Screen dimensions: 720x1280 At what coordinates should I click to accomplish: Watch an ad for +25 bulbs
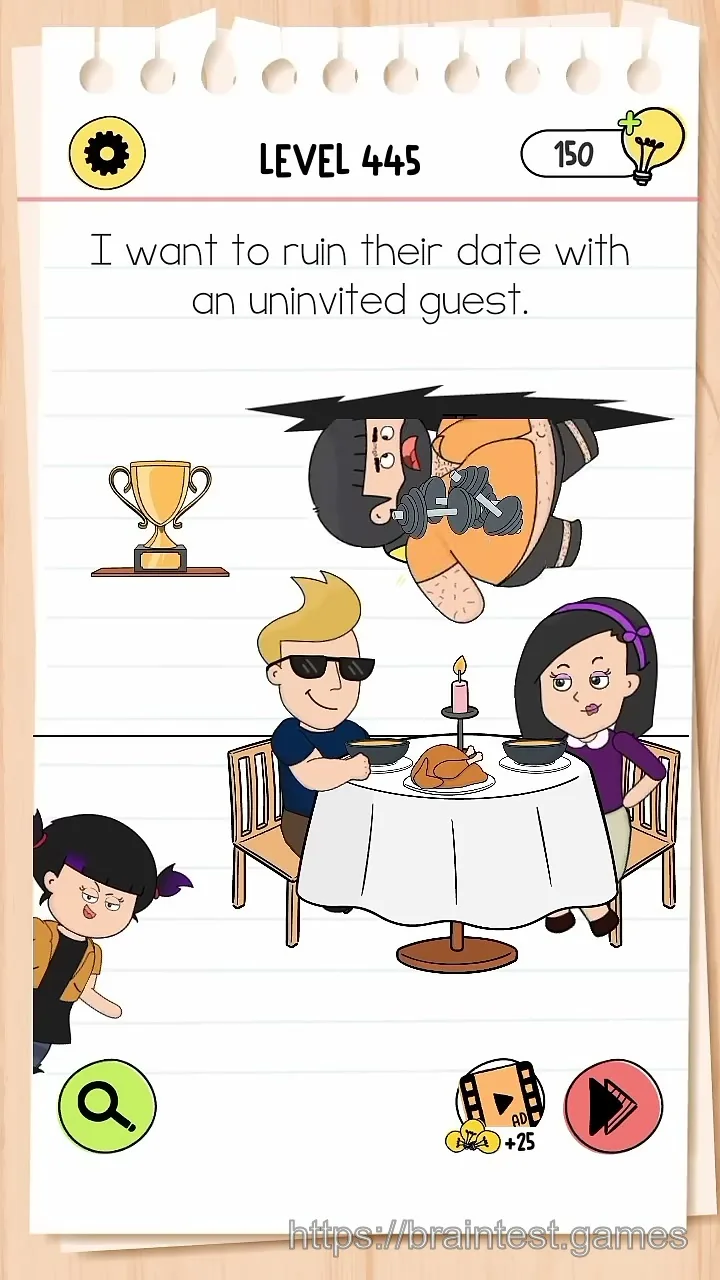click(497, 1107)
